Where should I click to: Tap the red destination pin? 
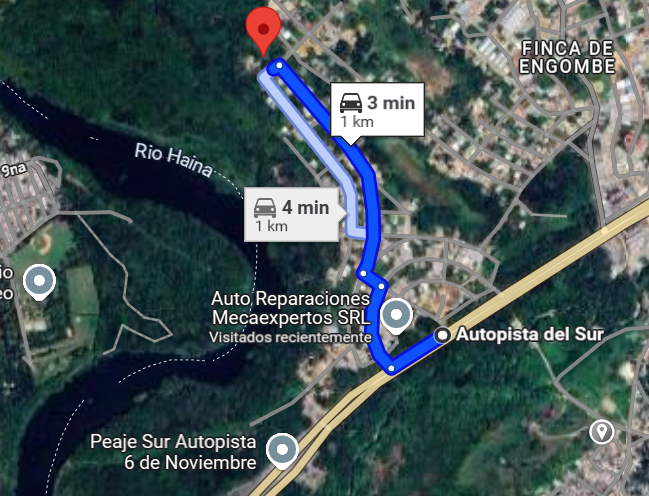(263, 27)
